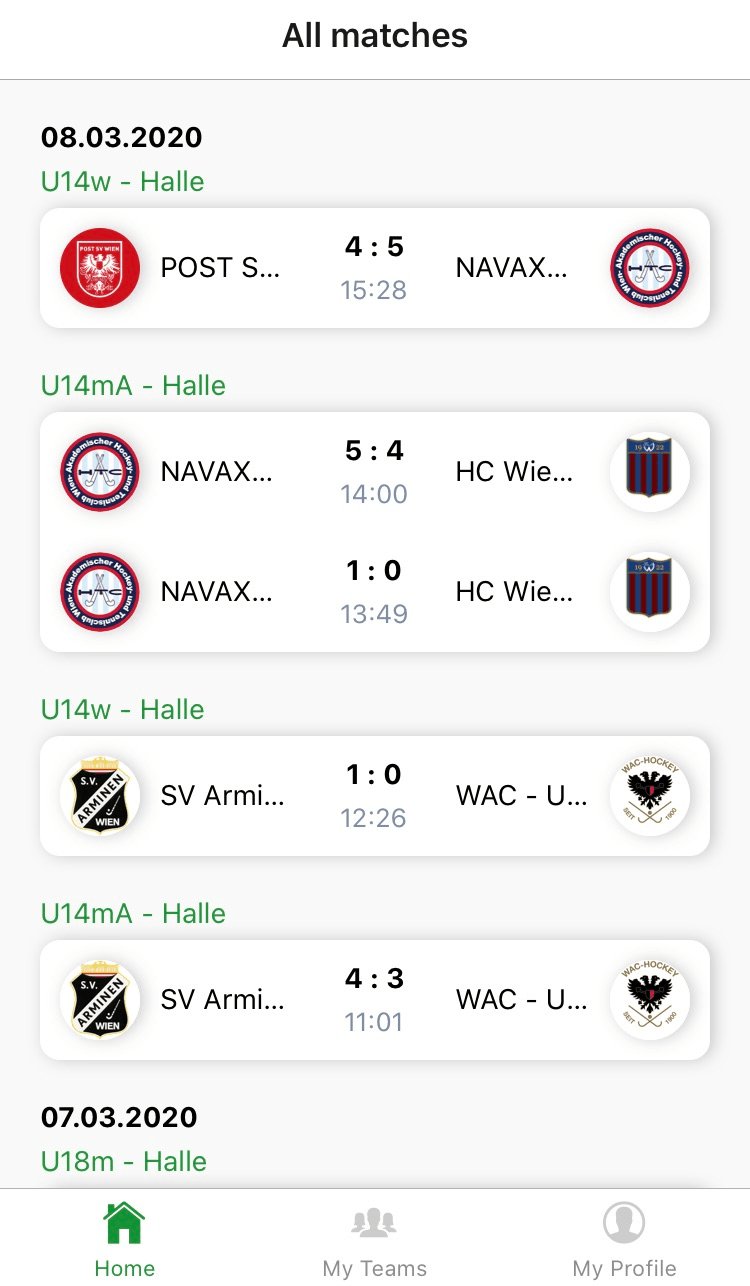Viewport: 750px width, 1286px height.
Task: Open SV Arminen vs WAC 1:0 match
Action: [x=375, y=796]
